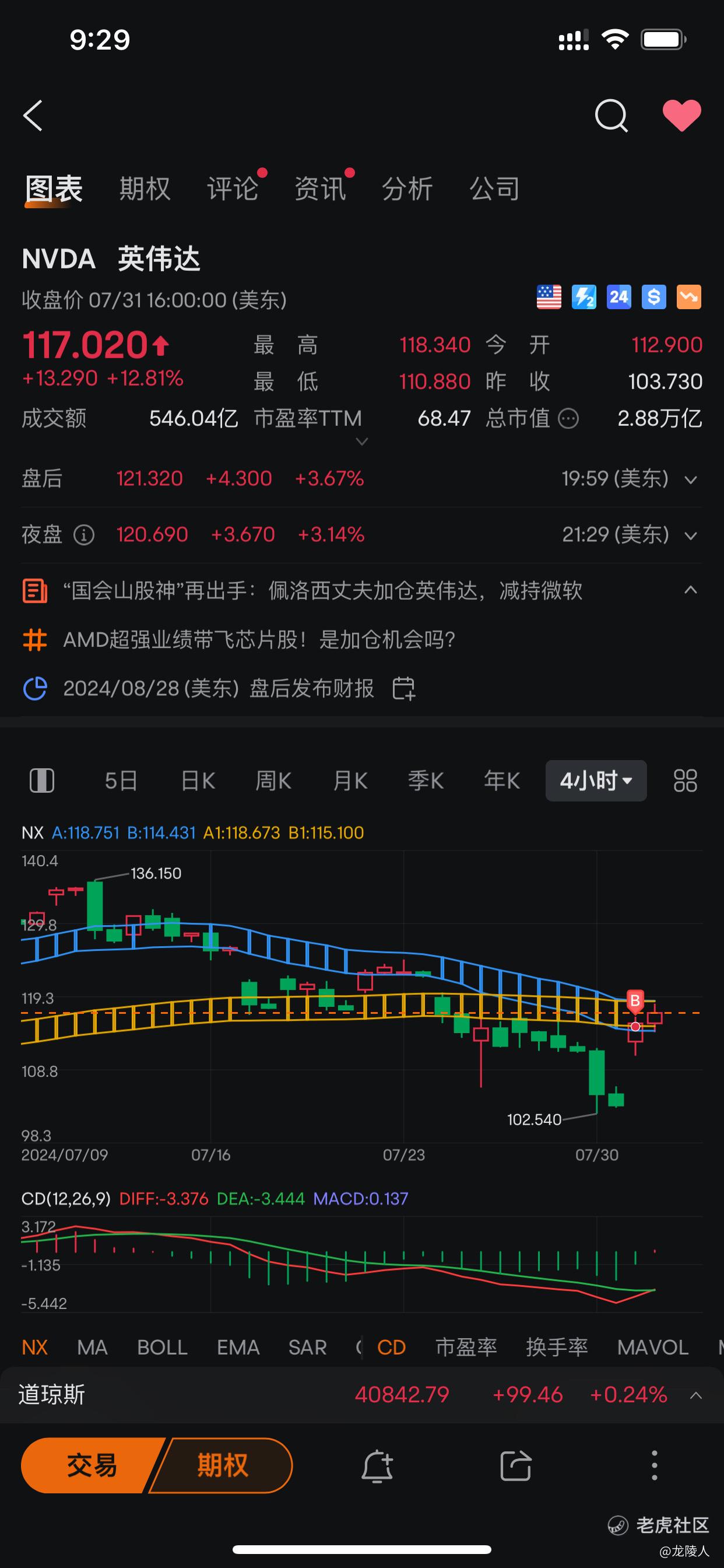
Task: Add the earnings date to calendar
Action: [x=403, y=688]
